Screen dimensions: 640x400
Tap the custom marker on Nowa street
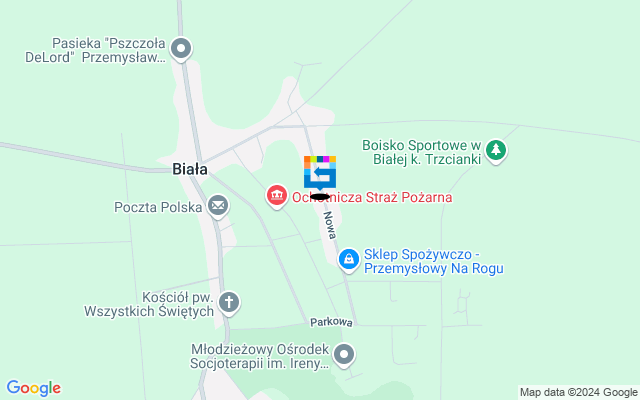click(x=320, y=173)
